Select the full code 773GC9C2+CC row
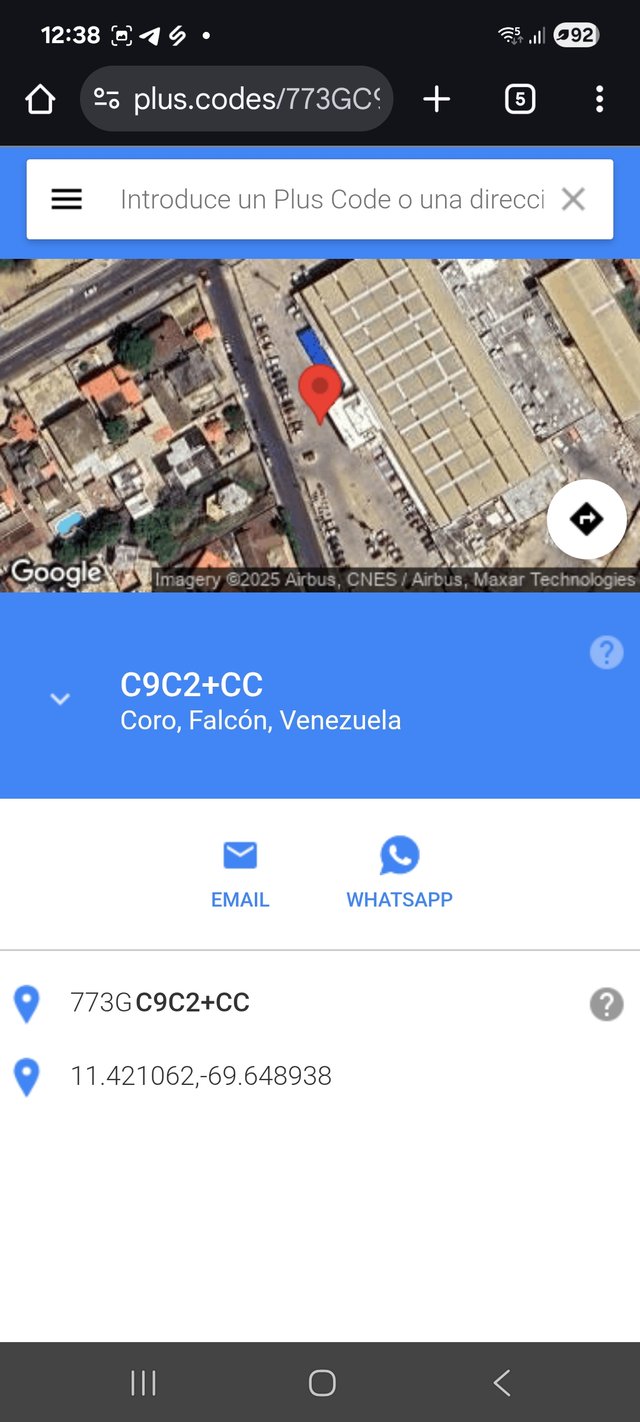Viewport: 640px width, 1422px height. point(160,1002)
